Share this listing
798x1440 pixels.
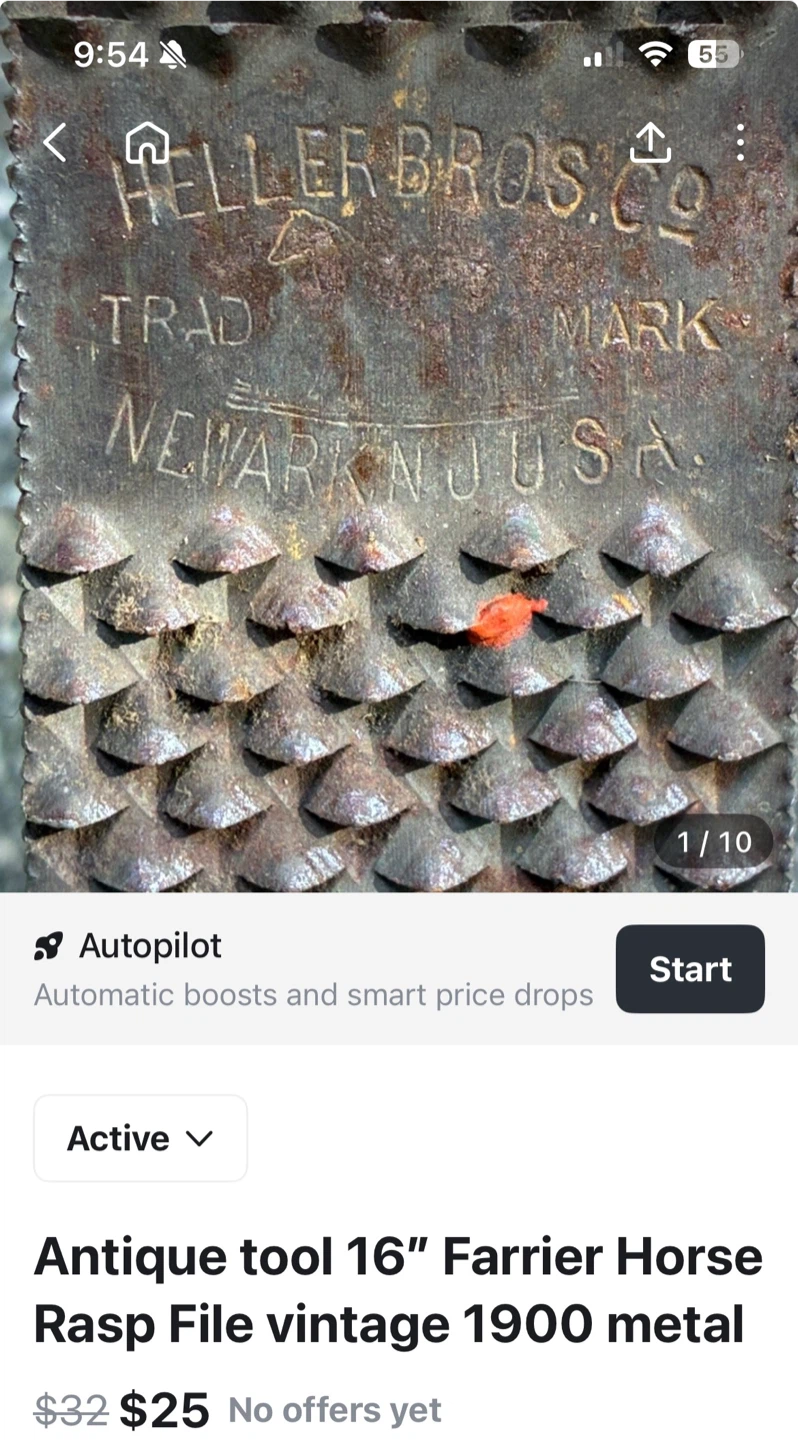(650, 143)
